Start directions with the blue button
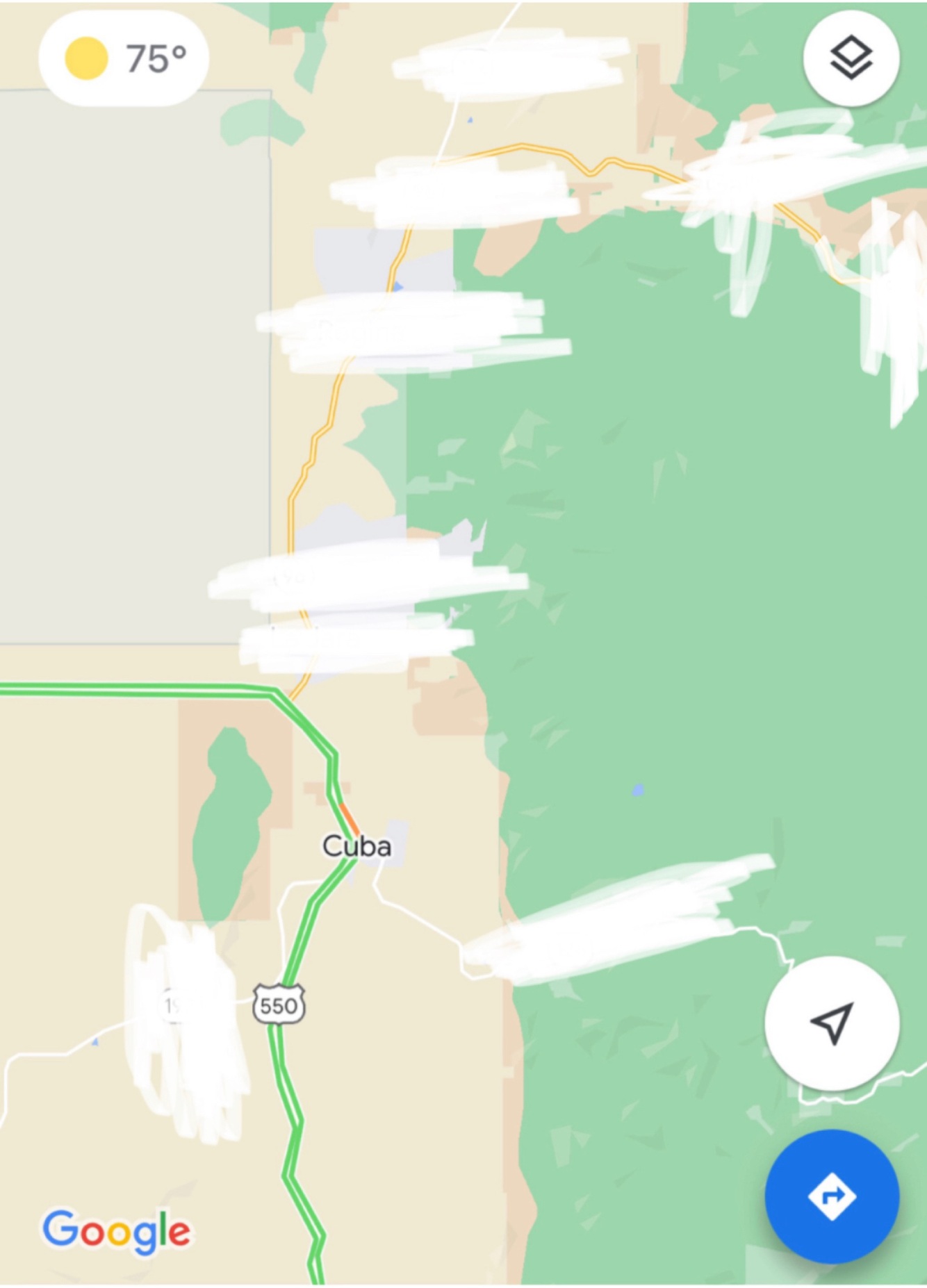927x1288 pixels. pyautogui.click(x=832, y=1196)
